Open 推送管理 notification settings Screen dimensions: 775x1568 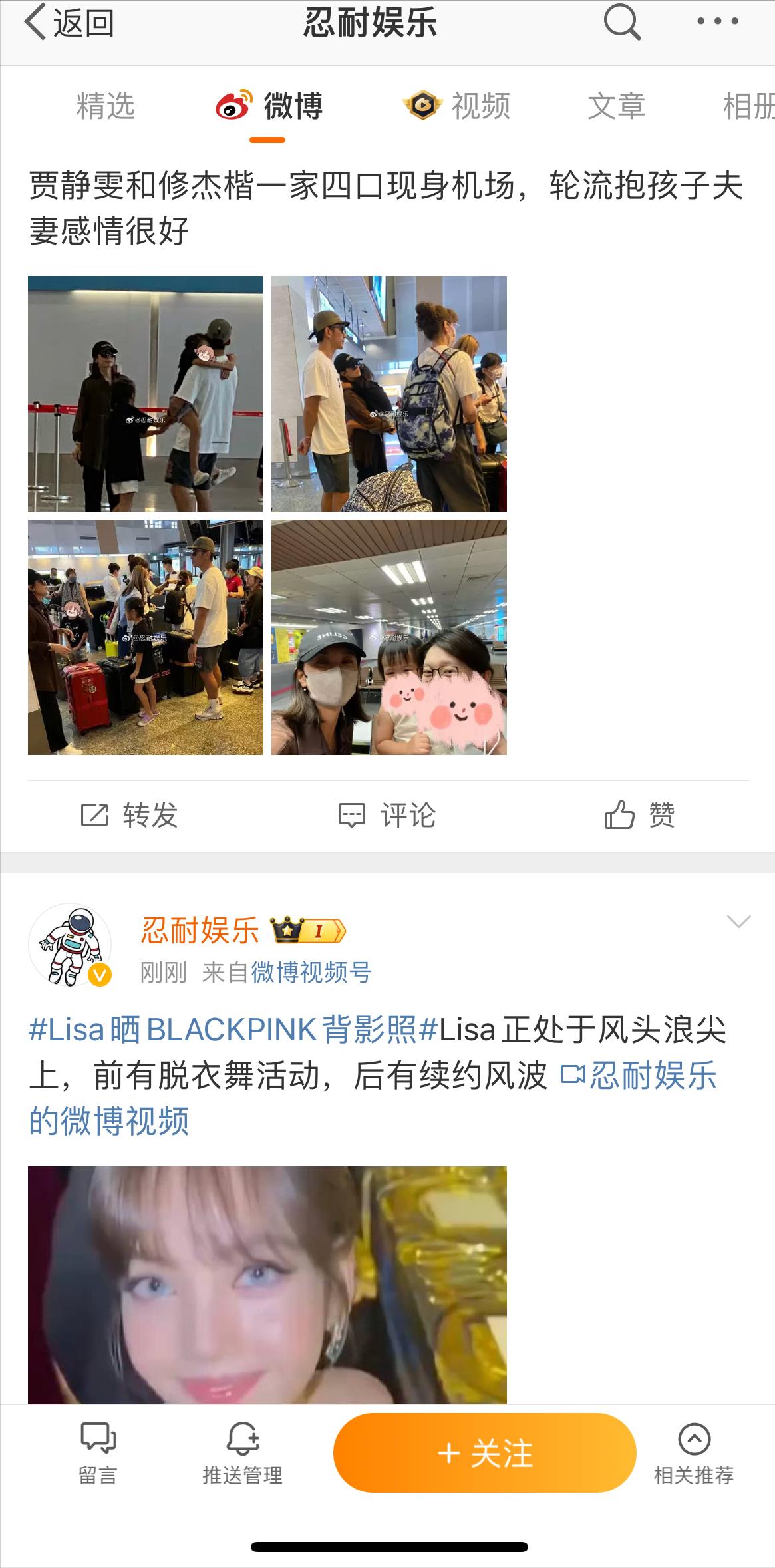[x=242, y=1454]
